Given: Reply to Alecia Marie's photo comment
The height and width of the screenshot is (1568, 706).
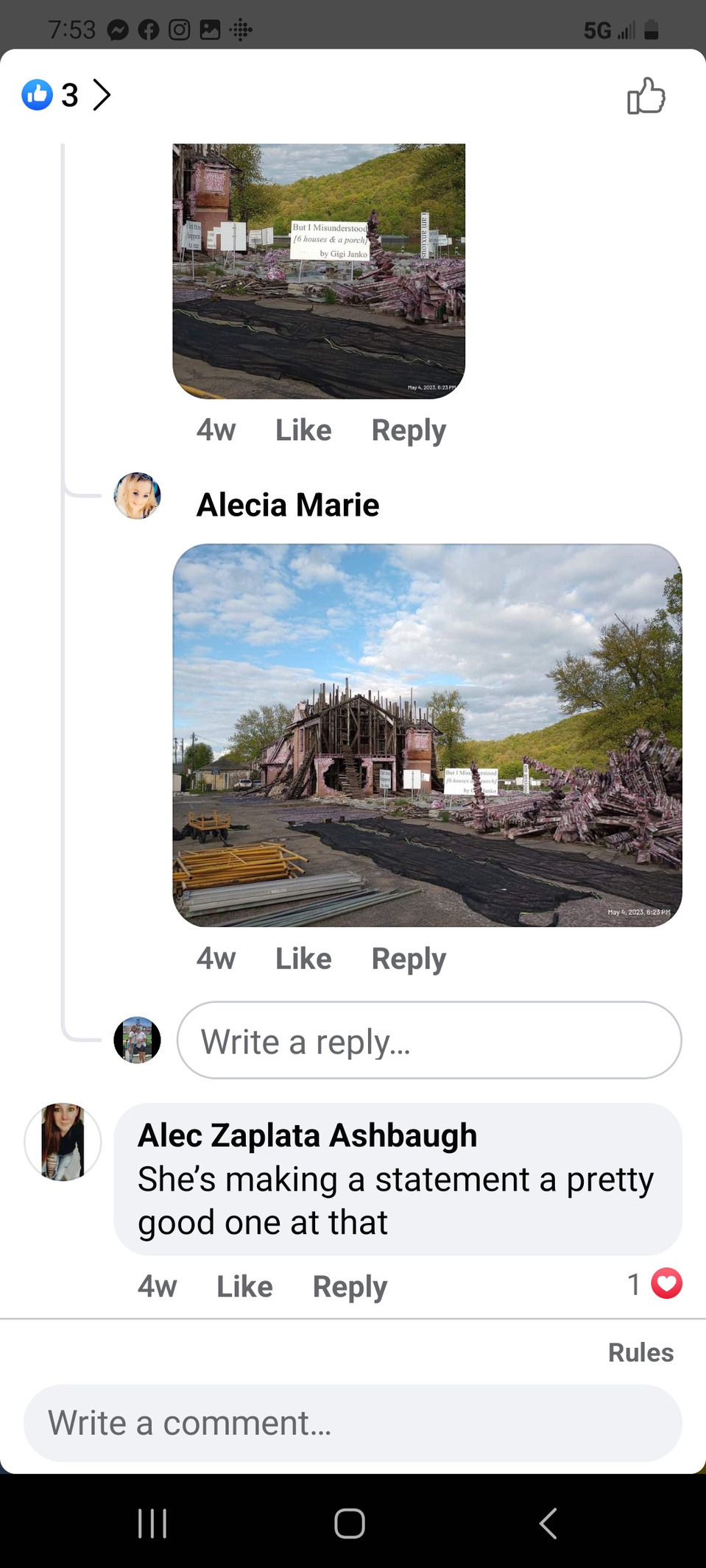Looking at the screenshot, I should click(409, 959).
